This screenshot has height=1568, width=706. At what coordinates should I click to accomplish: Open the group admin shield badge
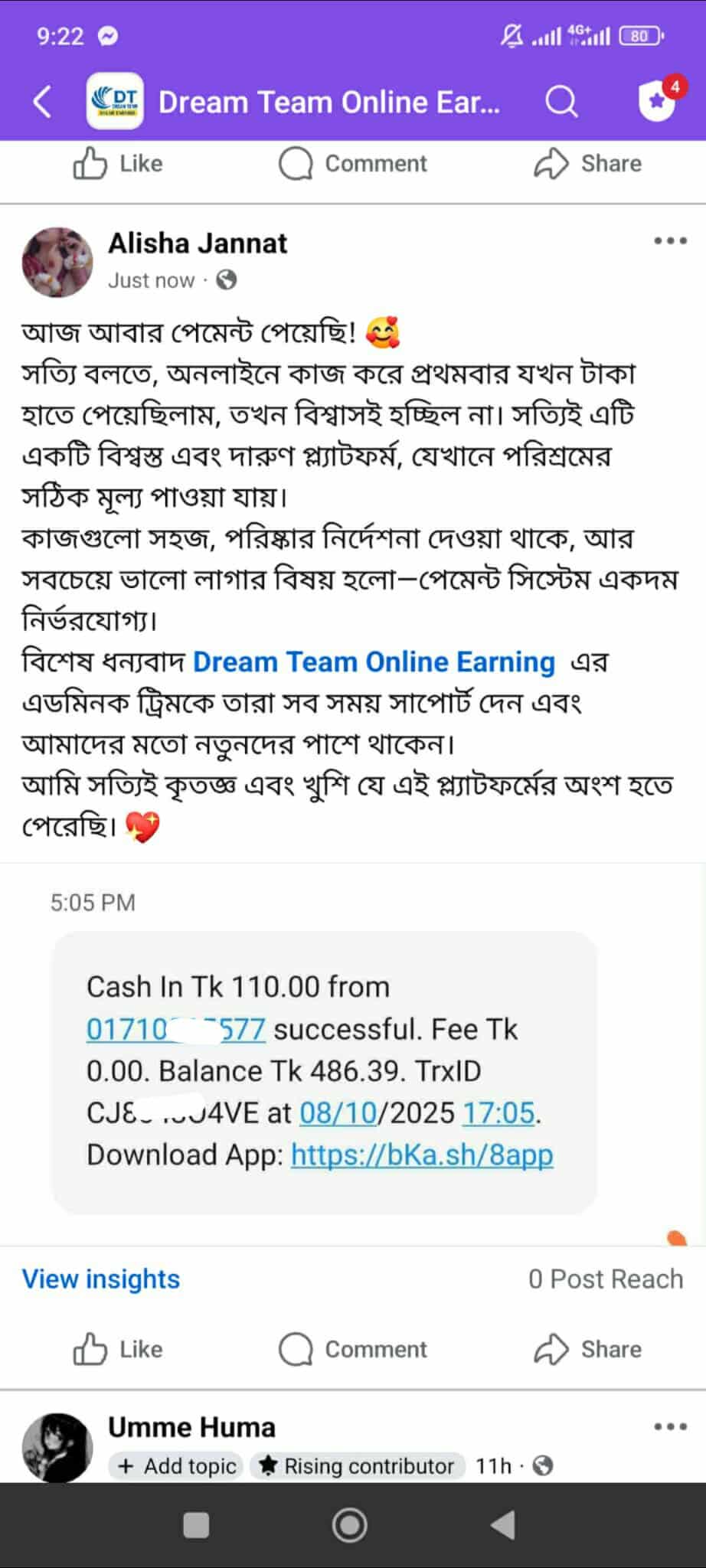[x=657, y=100]
